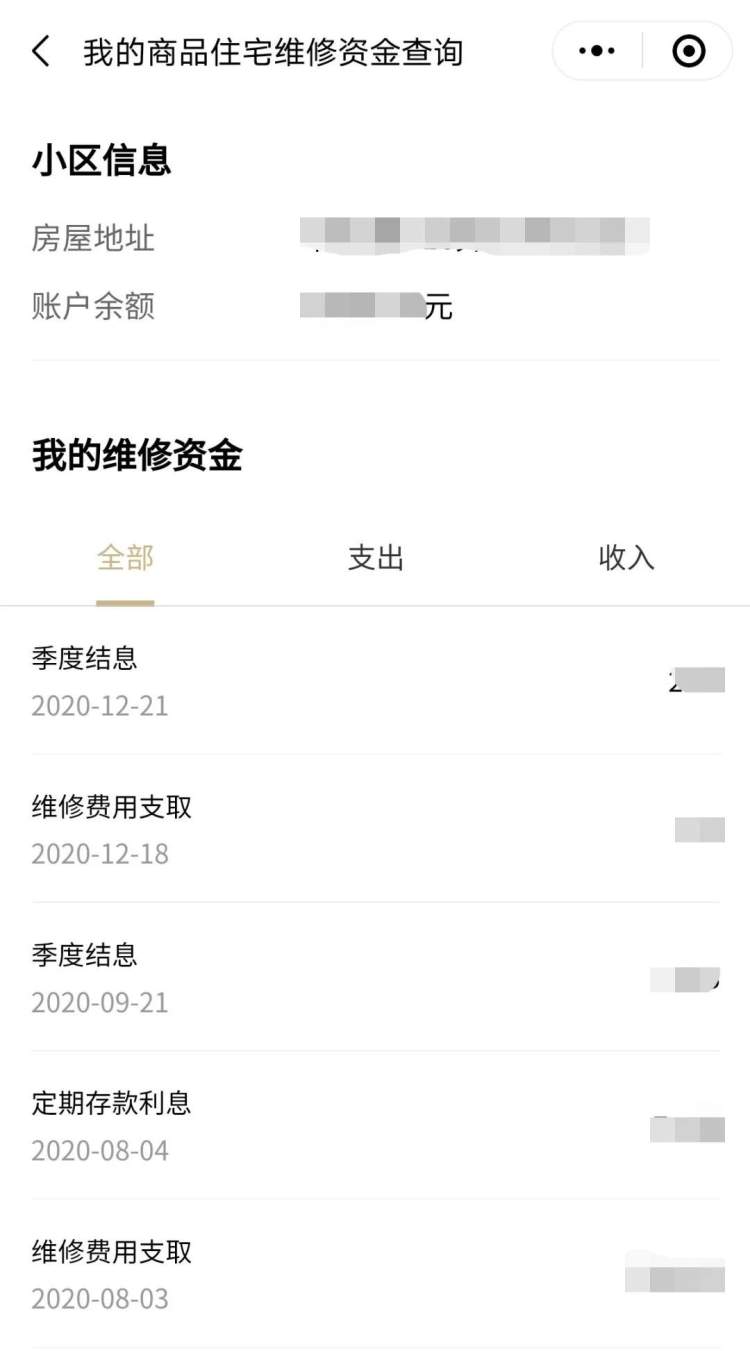Select the 全部 tab
This screenshot has height=1351, width=750.
[x=125, y=558]
